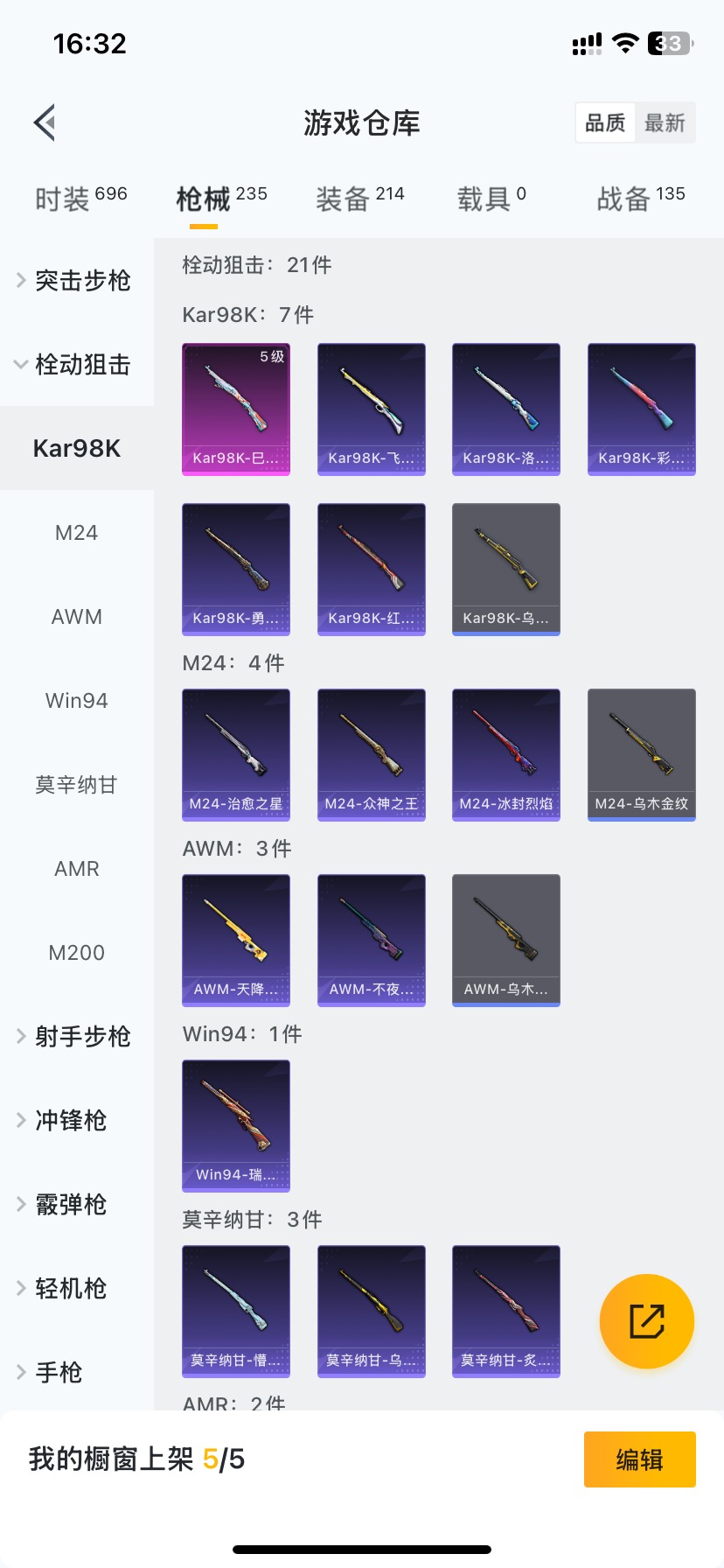Screen dimensions: 724x1568
Task: Open the level 5 Kar98K skin
Action: click(236, 409)
